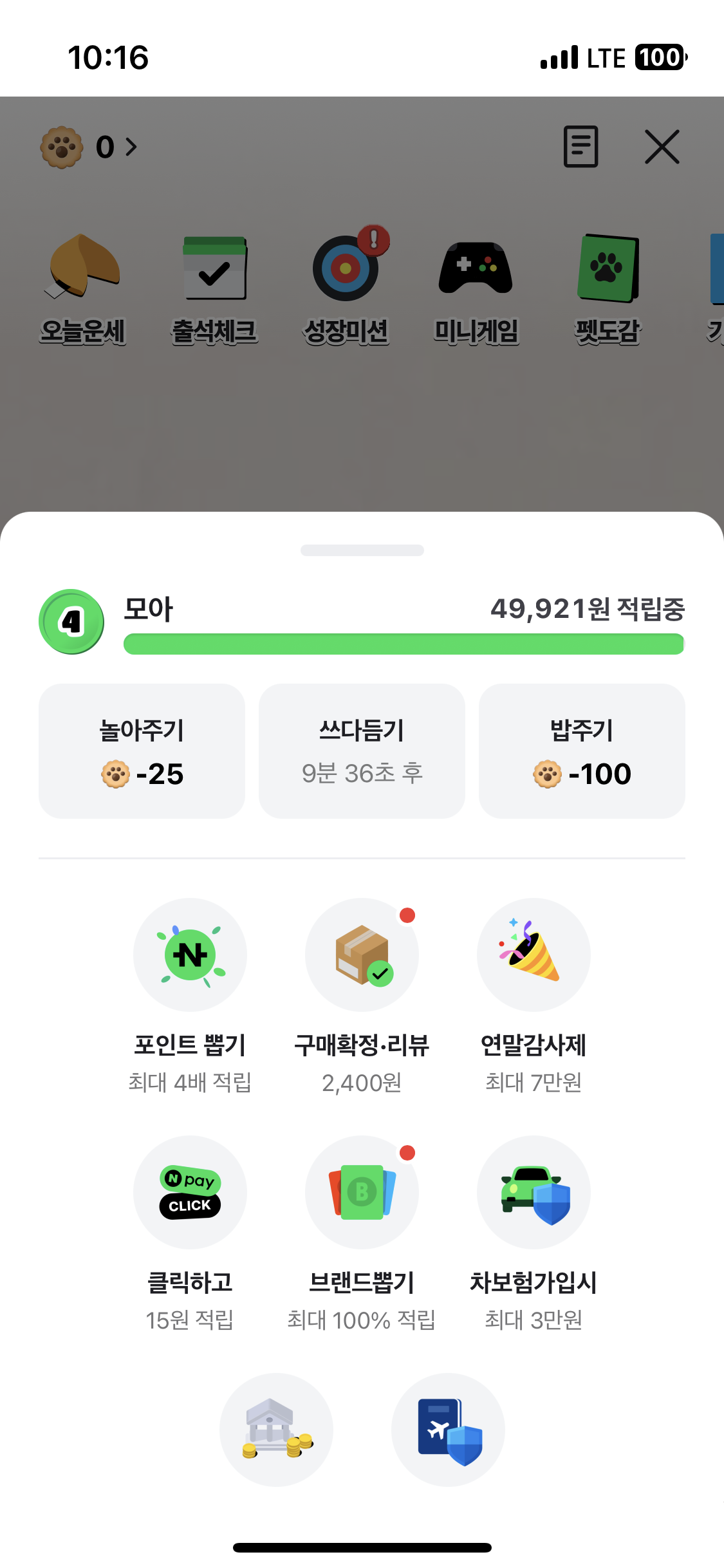
Task: Feed the pet with 밥주기
Action: point(582,751)
